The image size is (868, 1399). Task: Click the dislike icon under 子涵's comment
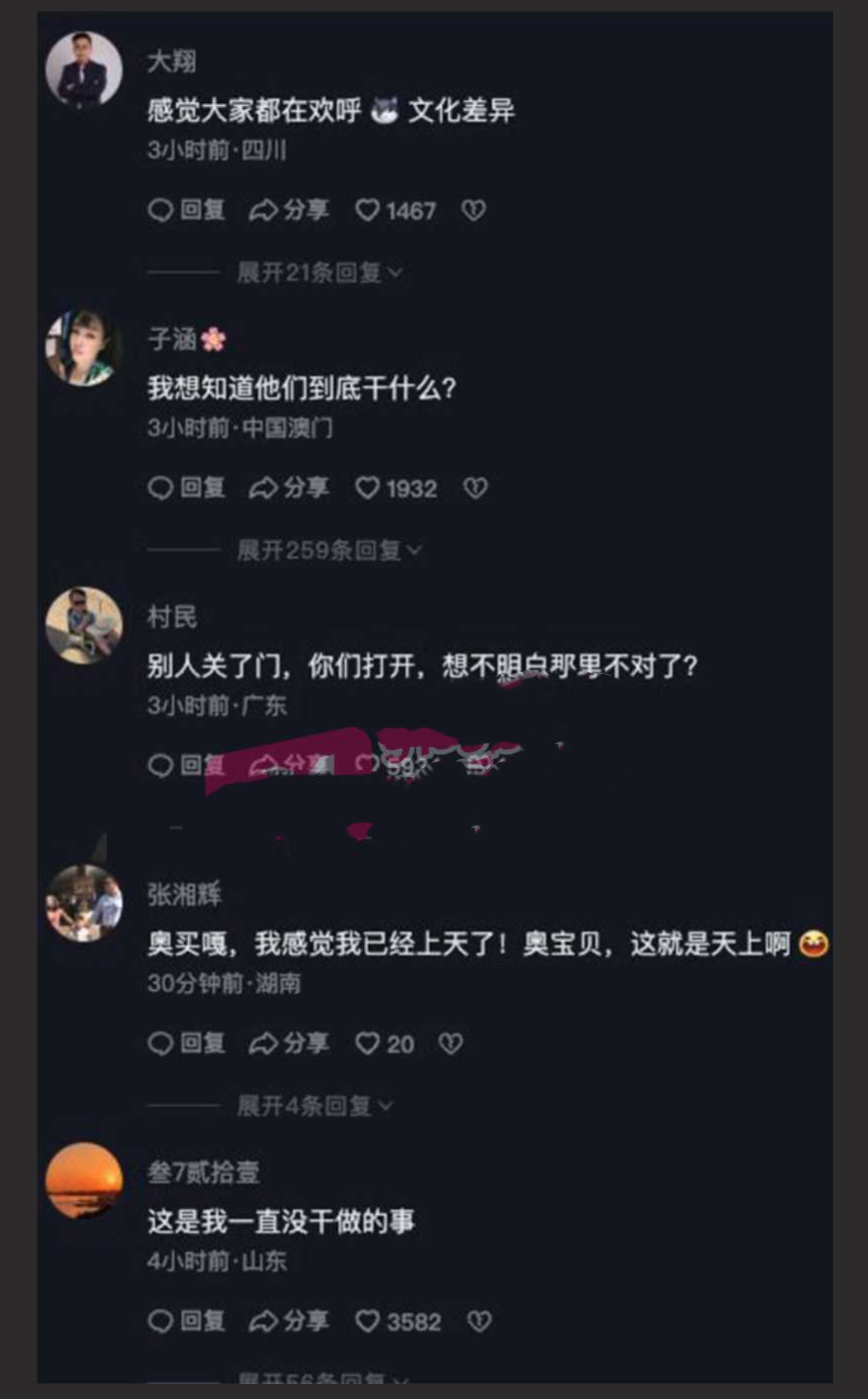(473, 488)
